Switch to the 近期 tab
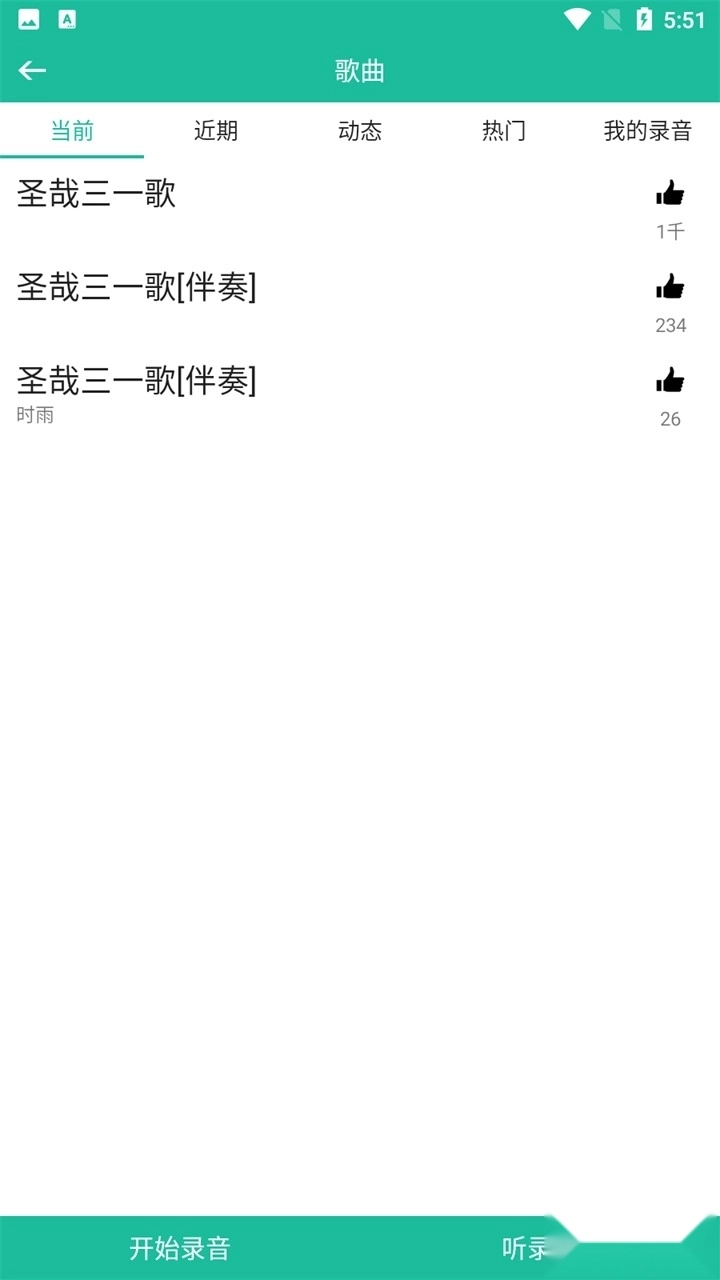 (216, 131)
